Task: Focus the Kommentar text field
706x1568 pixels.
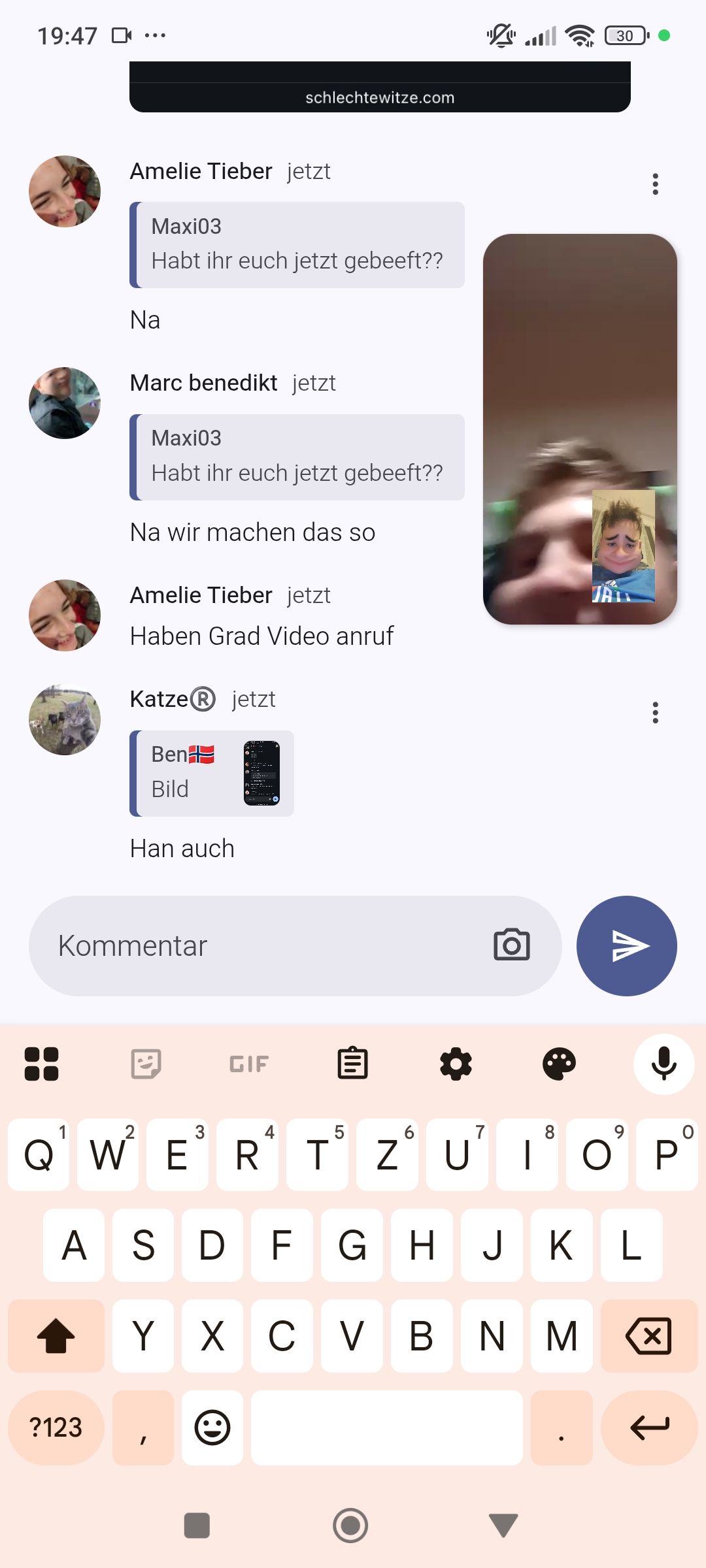Action: pyautogui.click(x=261, y=945)
